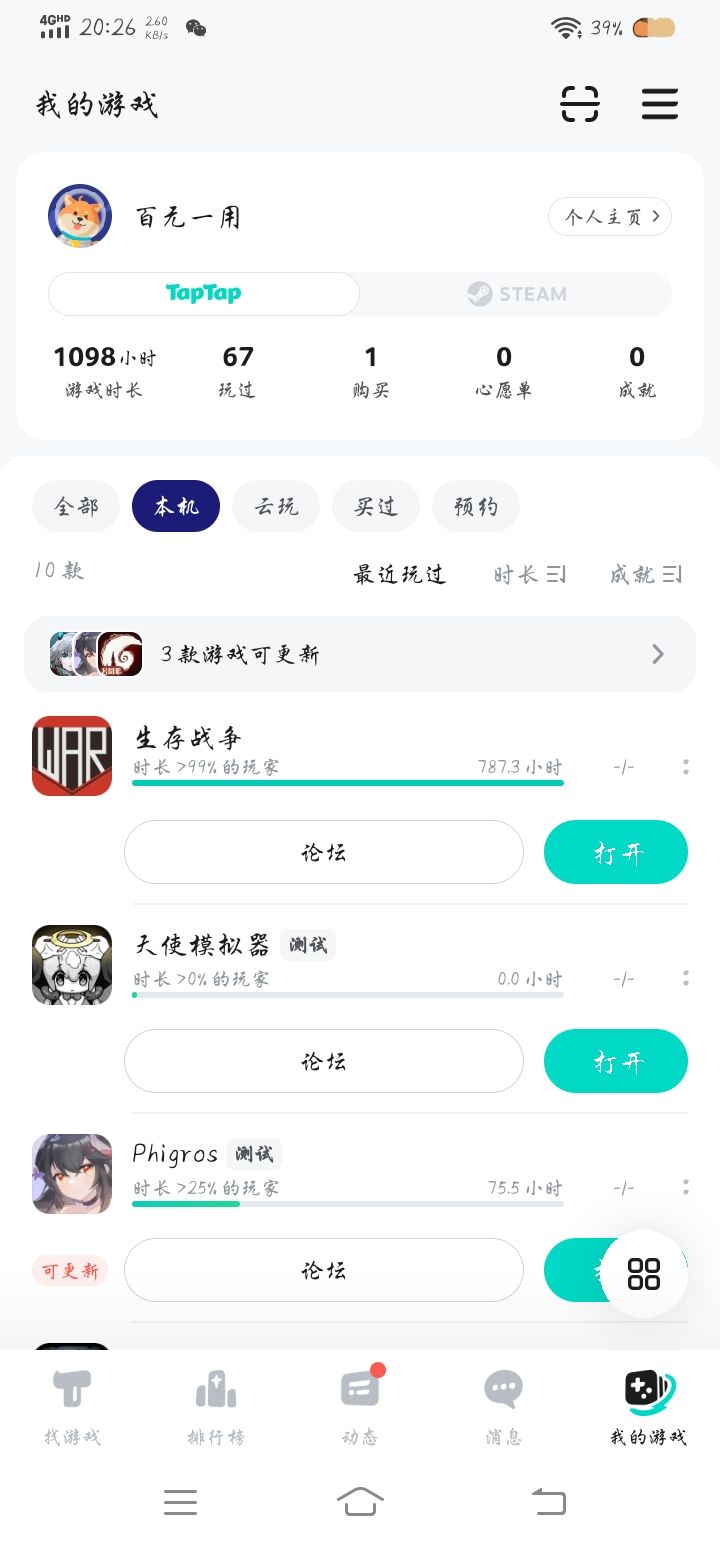
Task: Tap the Phigros playtime progress bar
Action: [347, 1204]
